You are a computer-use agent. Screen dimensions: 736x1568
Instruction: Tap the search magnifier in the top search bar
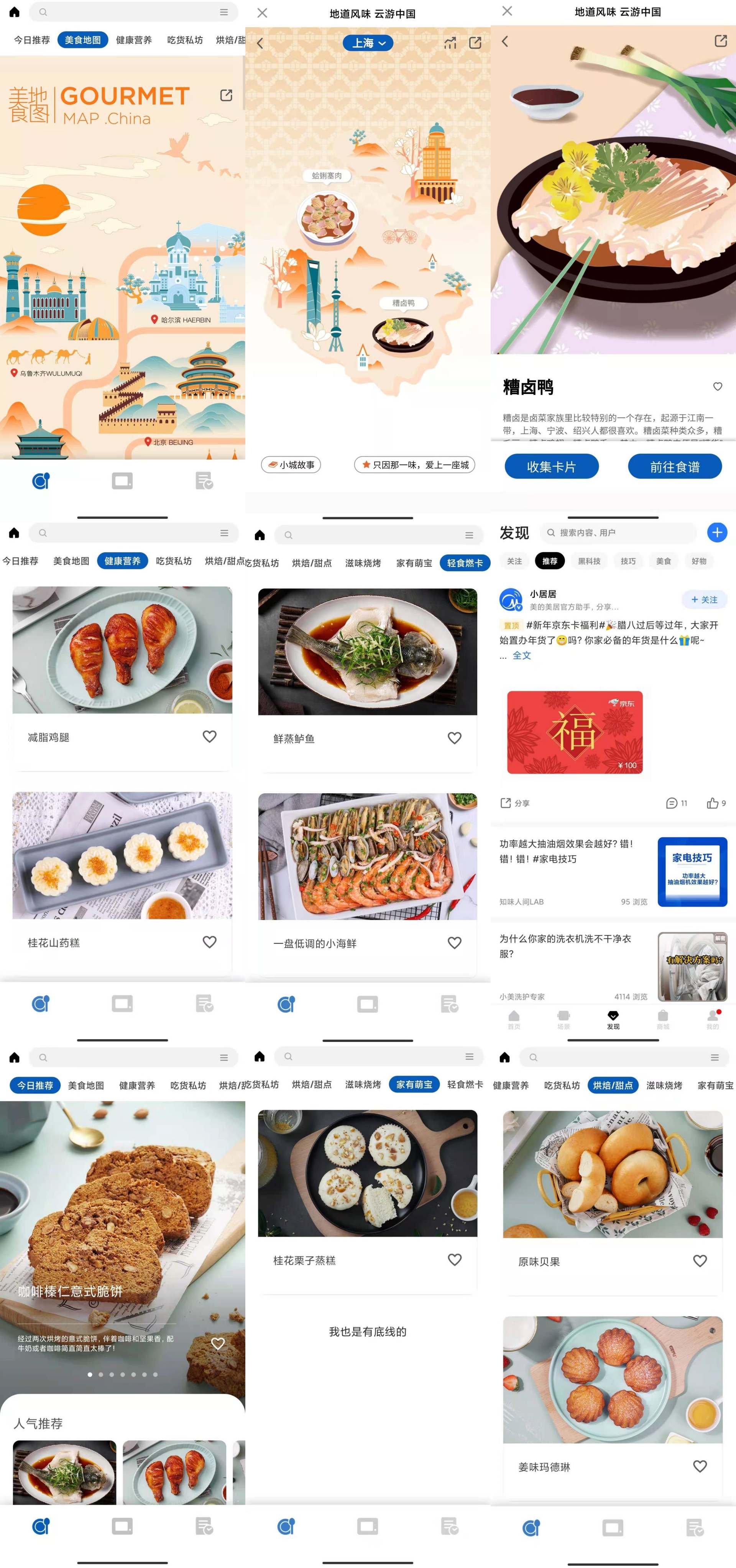click(x=43, y=12)
